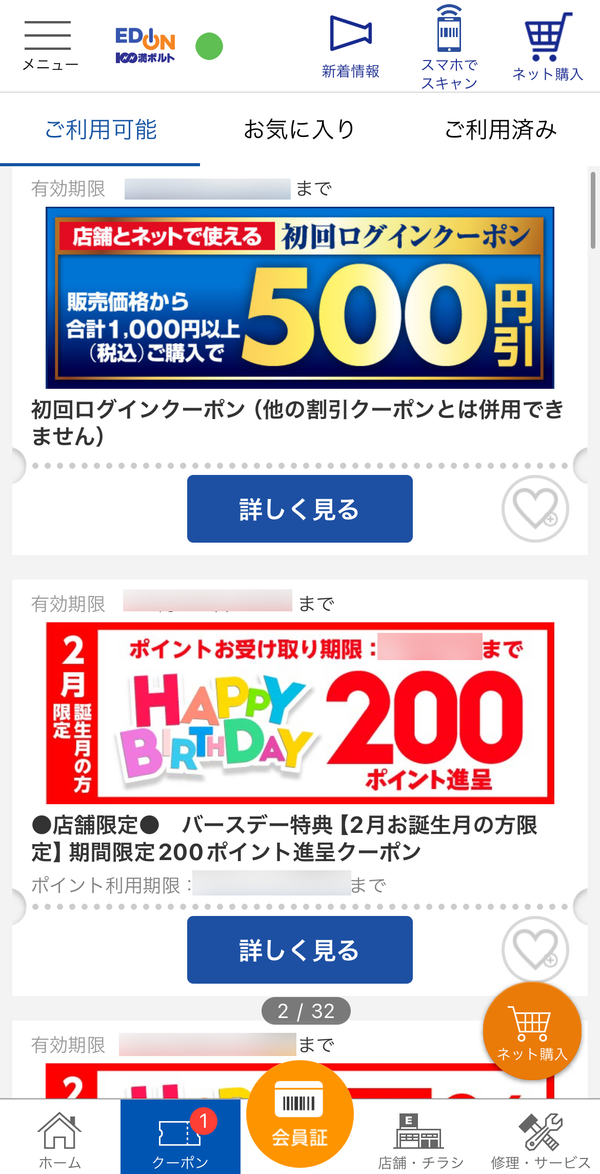600x1174 pixels.
Task: Go to the ホーム tab
Action: [60, 1137]
